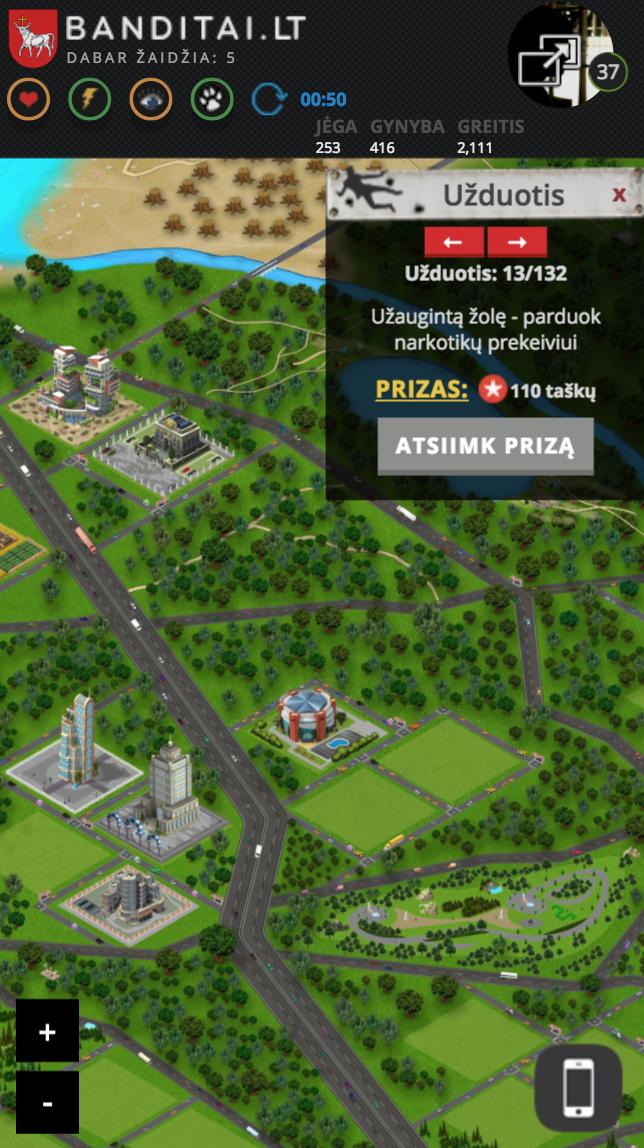Open the PRIZAS link
644x1148 pixels.
coord(421,389)
